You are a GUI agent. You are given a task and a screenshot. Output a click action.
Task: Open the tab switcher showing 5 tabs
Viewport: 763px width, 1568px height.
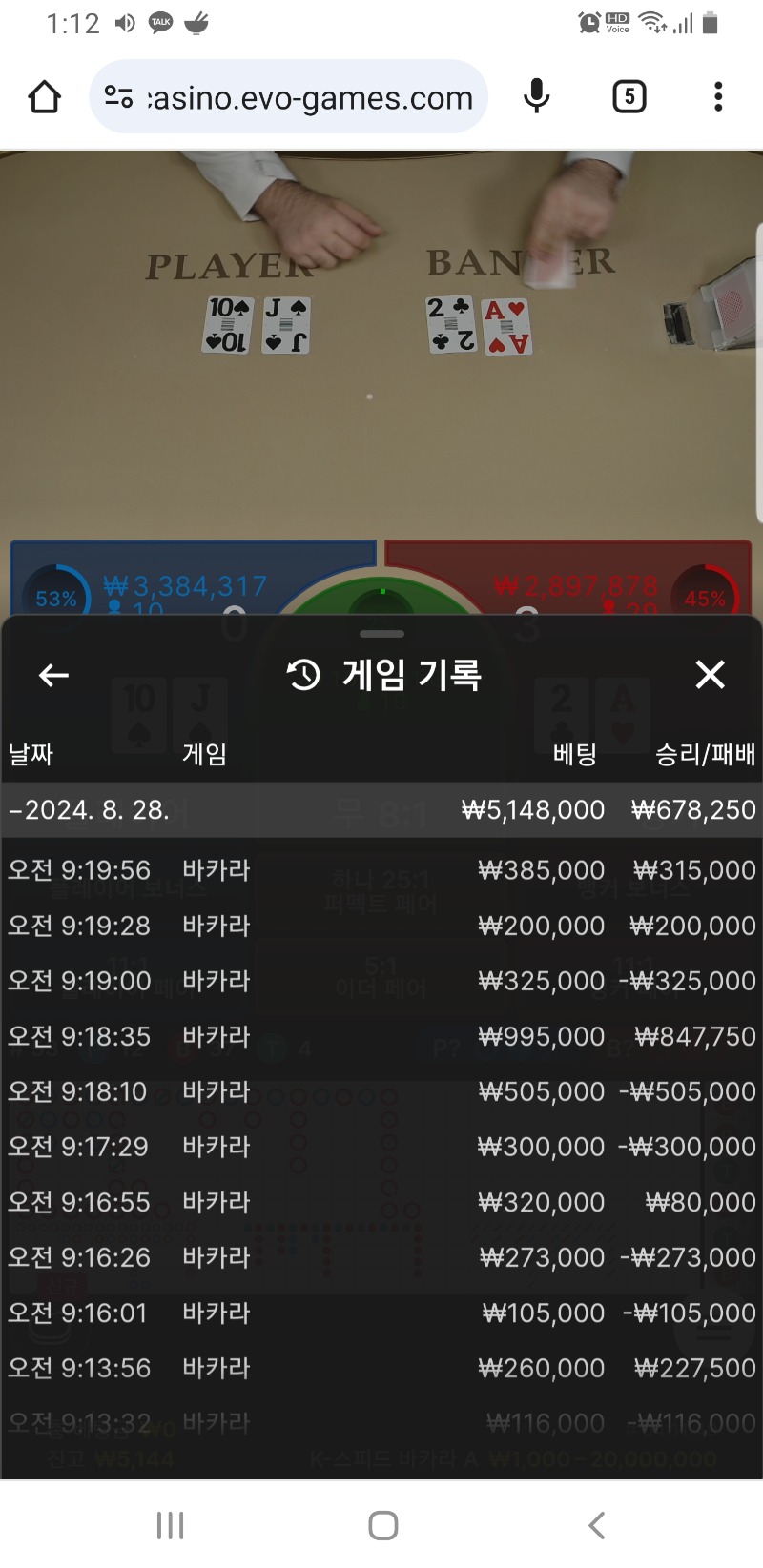[629, 96]
